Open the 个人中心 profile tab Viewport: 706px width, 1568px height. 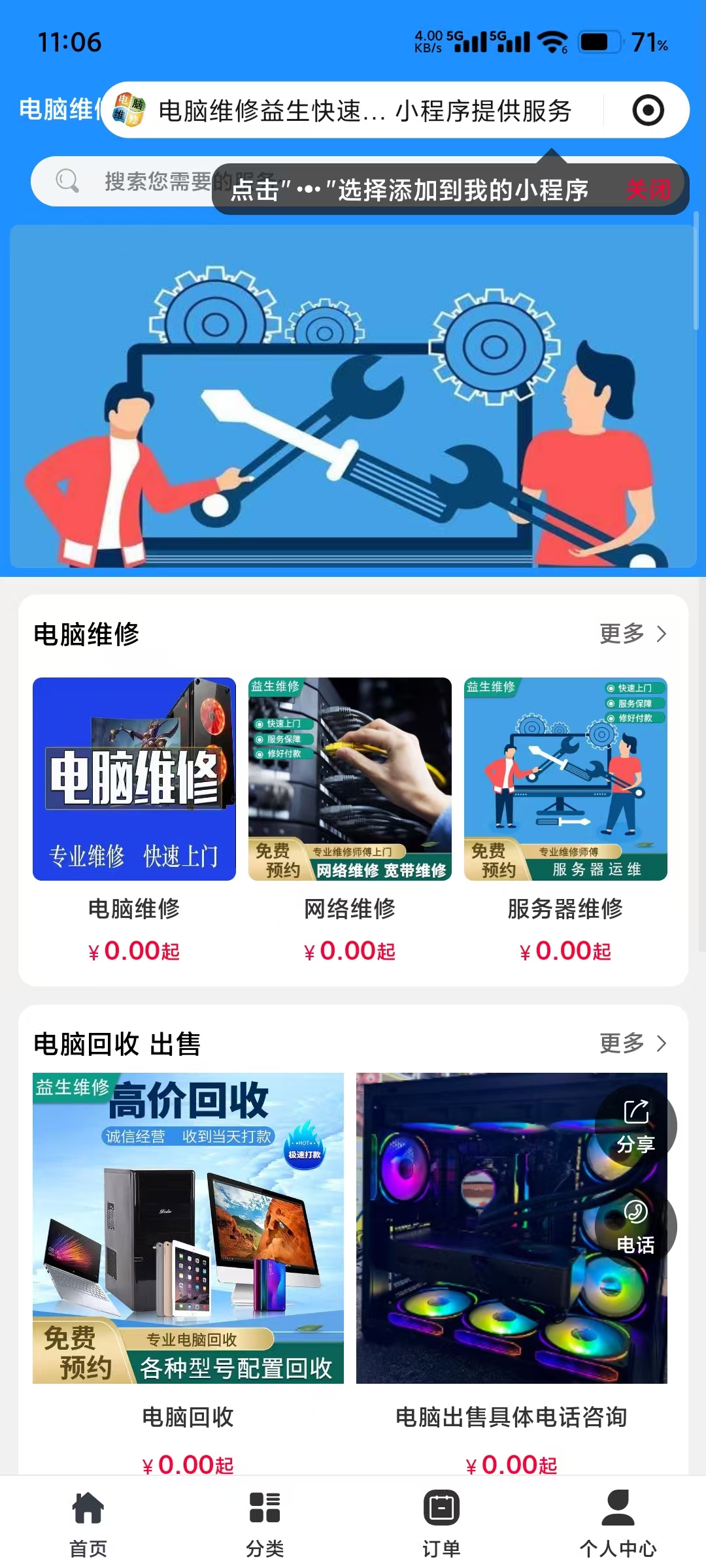(618, 1522)
